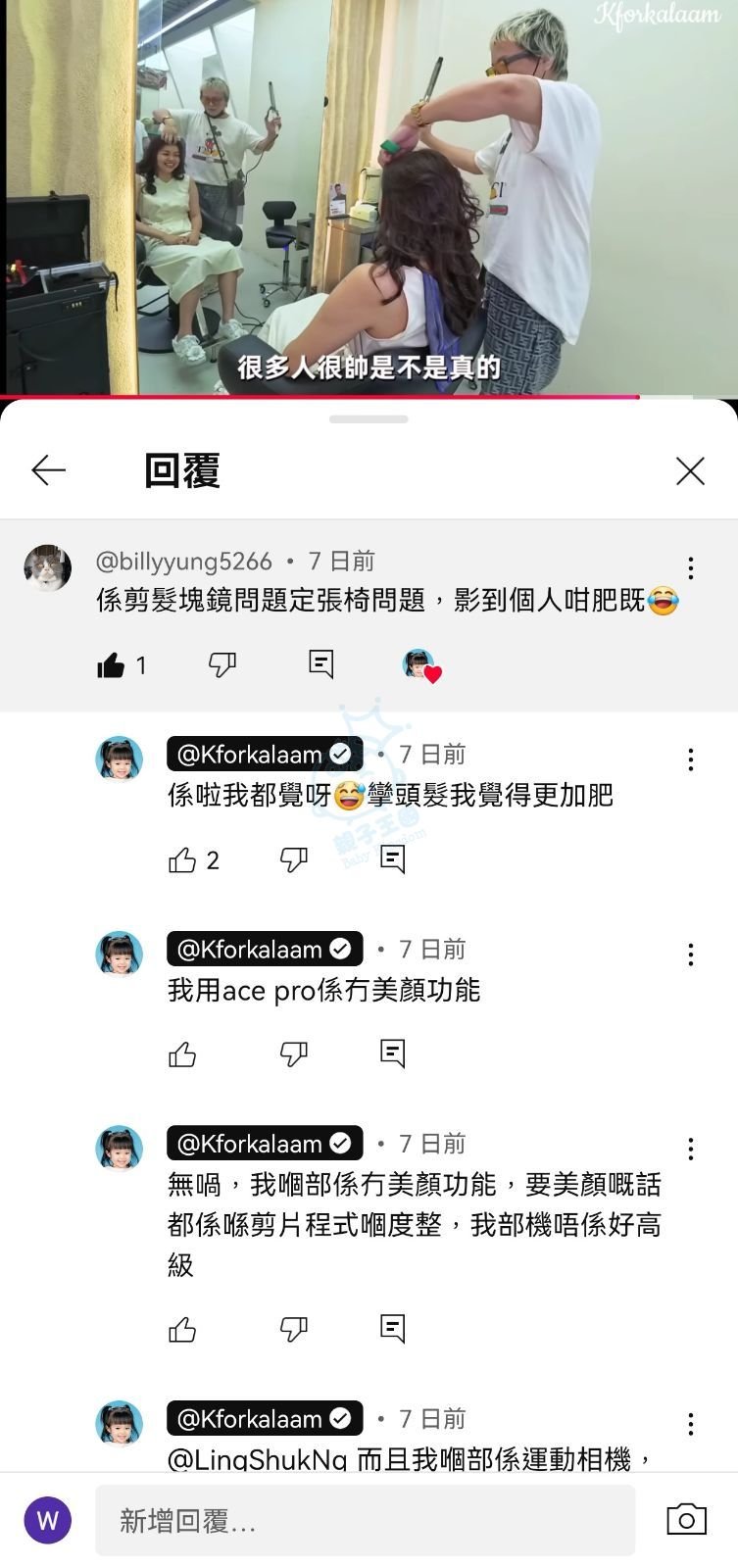Open the options menu for @billyyung5266's comment
The height and width of the screenshot is (1568, 738).
pos(691,567)
